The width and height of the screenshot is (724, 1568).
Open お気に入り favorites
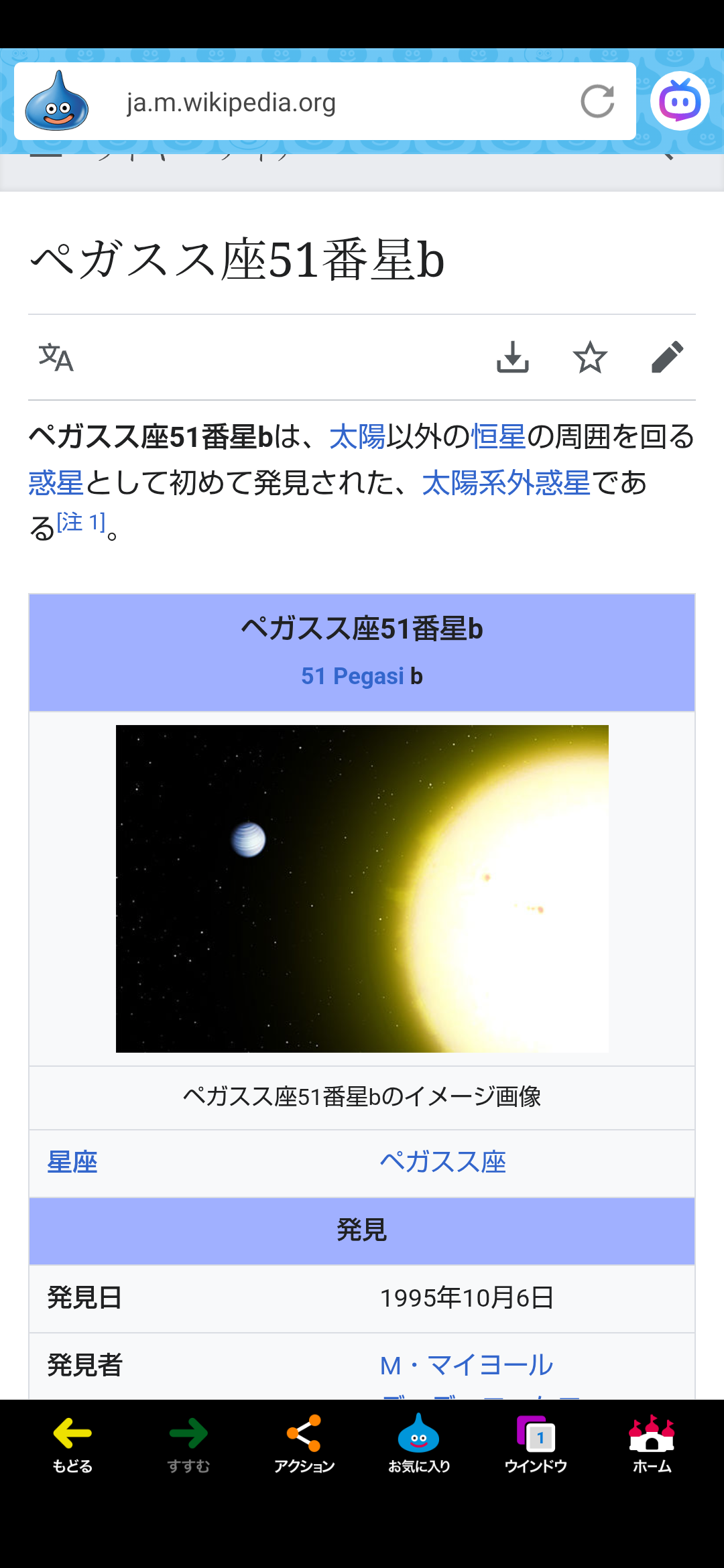419,1444
